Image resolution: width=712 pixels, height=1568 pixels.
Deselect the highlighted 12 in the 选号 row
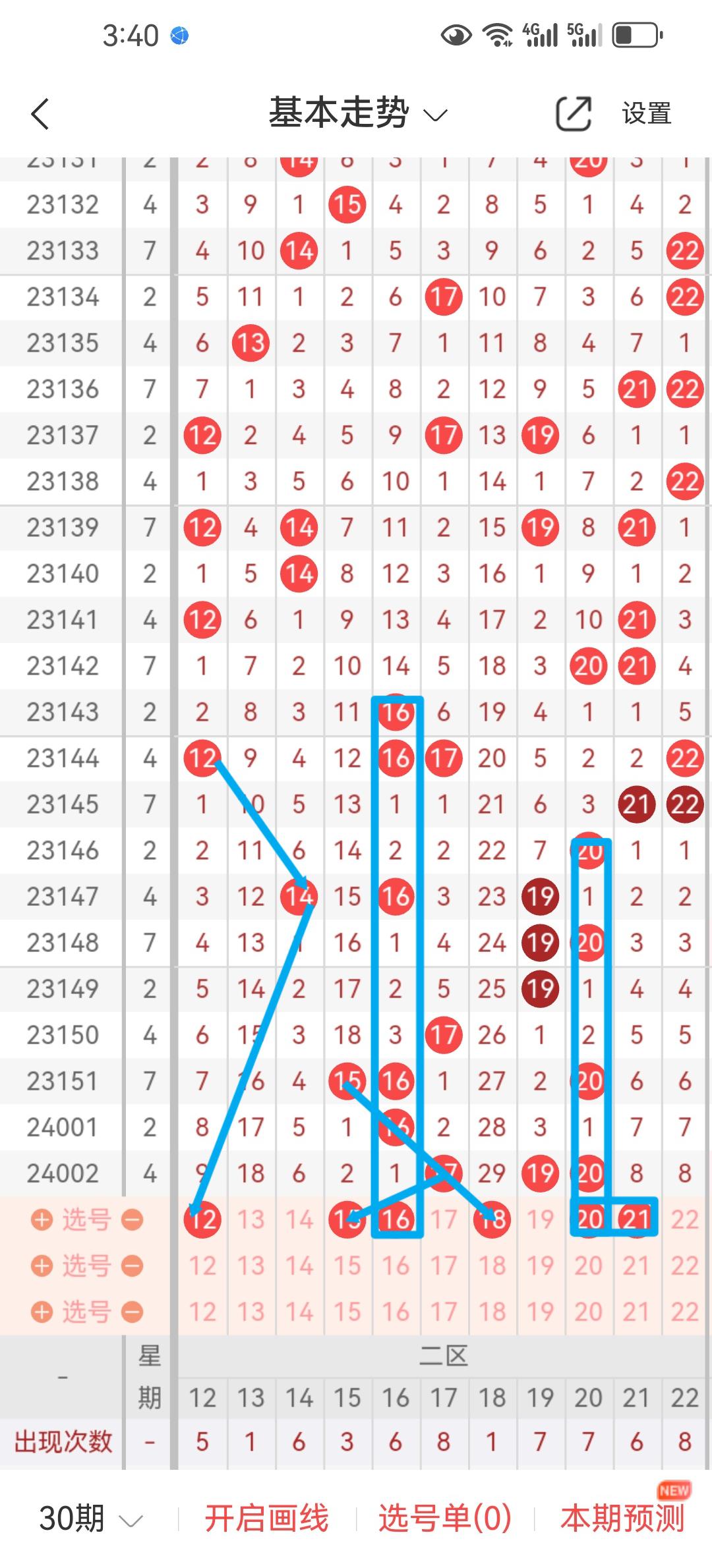click(202, 1219)
